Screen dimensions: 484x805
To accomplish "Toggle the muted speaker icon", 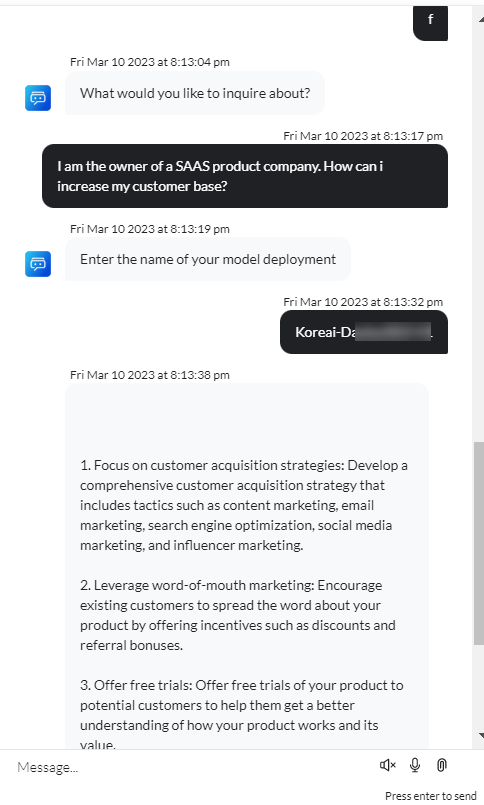I will tap(388, 765).
